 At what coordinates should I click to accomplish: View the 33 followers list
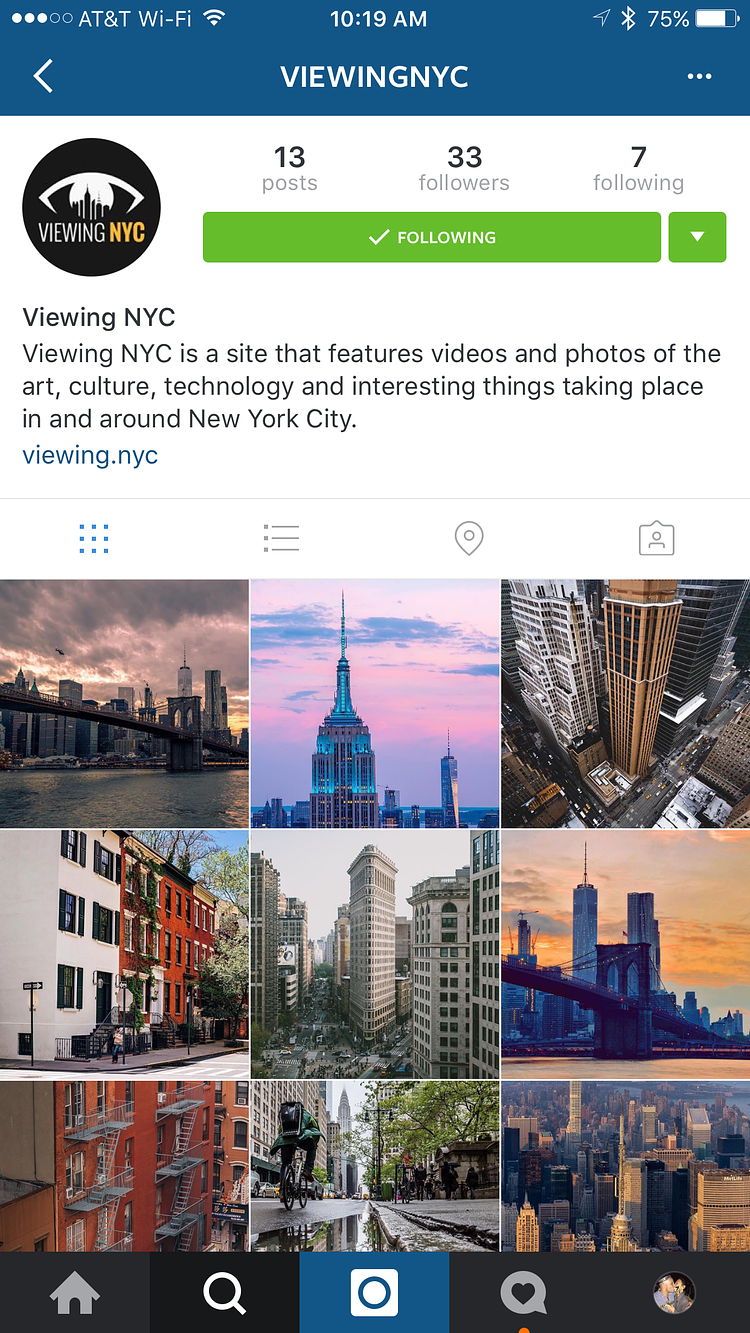point(464,168)
